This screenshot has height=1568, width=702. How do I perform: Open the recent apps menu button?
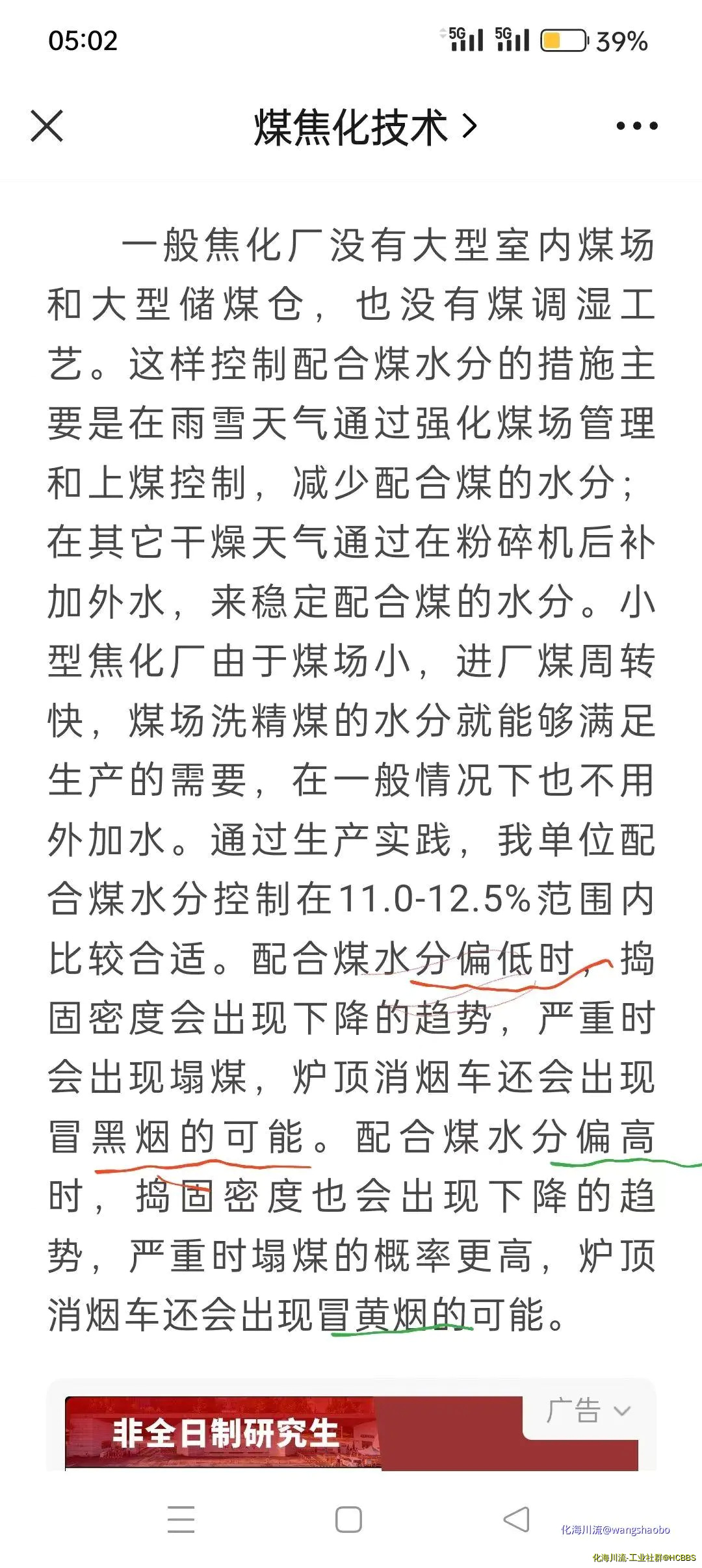pos(181,1519)
